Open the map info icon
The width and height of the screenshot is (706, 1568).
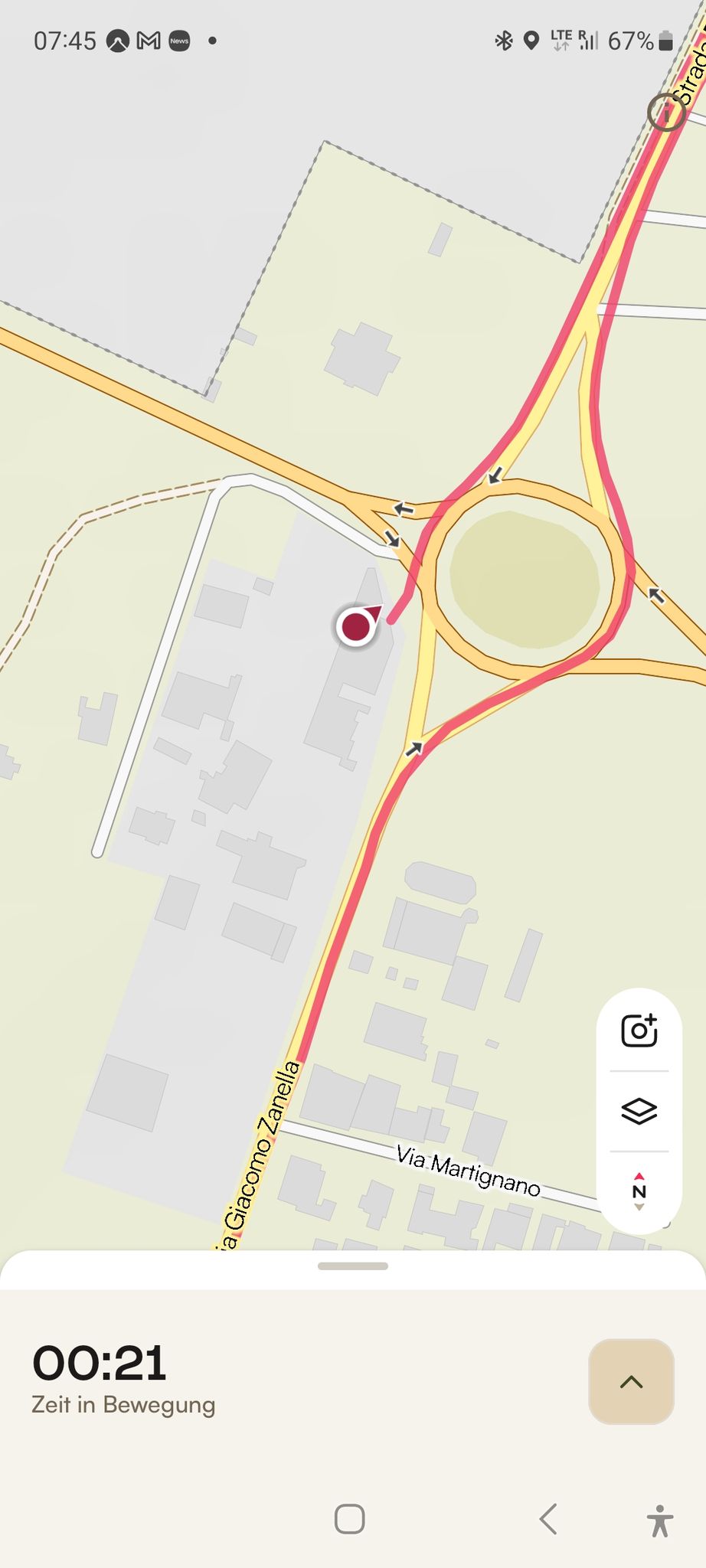pos(666,113)
